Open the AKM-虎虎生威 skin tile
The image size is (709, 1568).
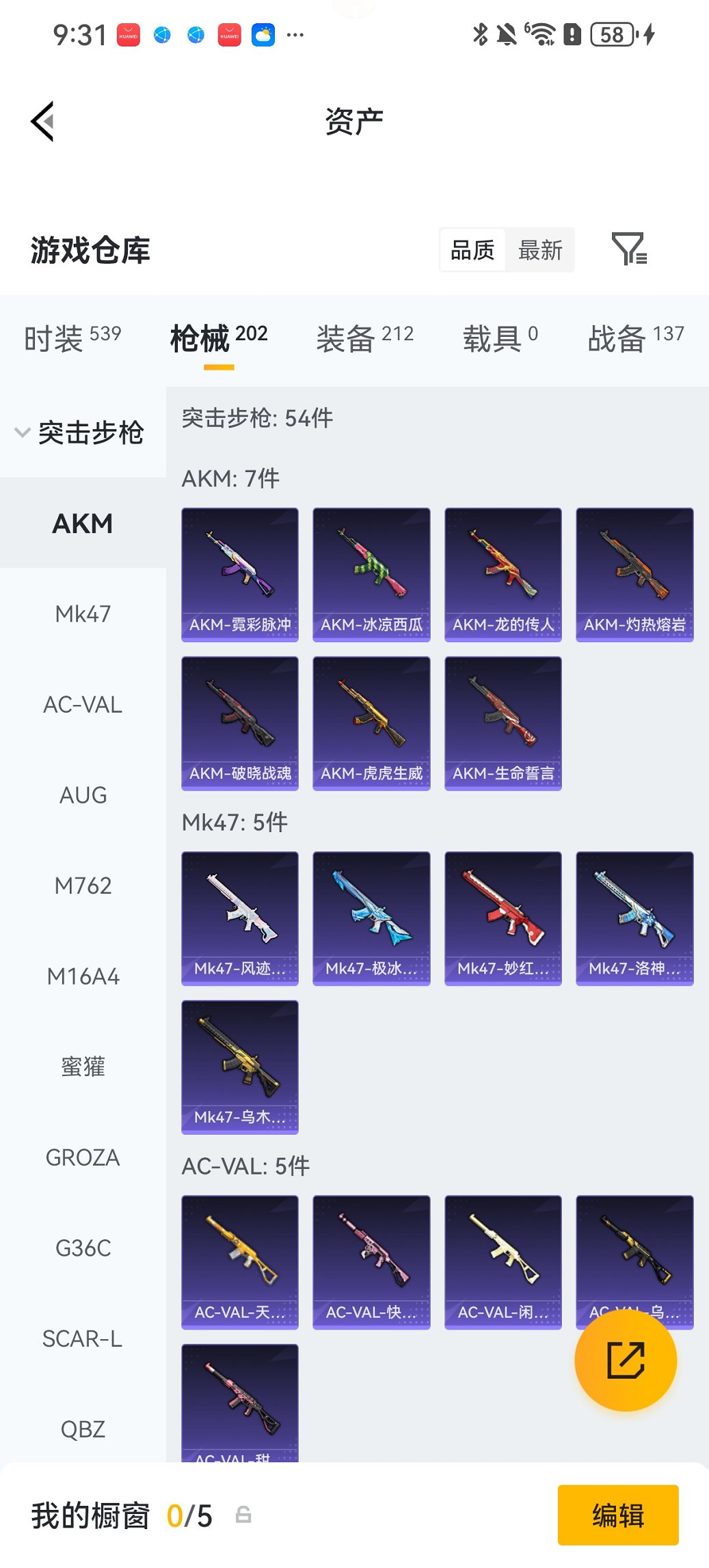[371, 723]
